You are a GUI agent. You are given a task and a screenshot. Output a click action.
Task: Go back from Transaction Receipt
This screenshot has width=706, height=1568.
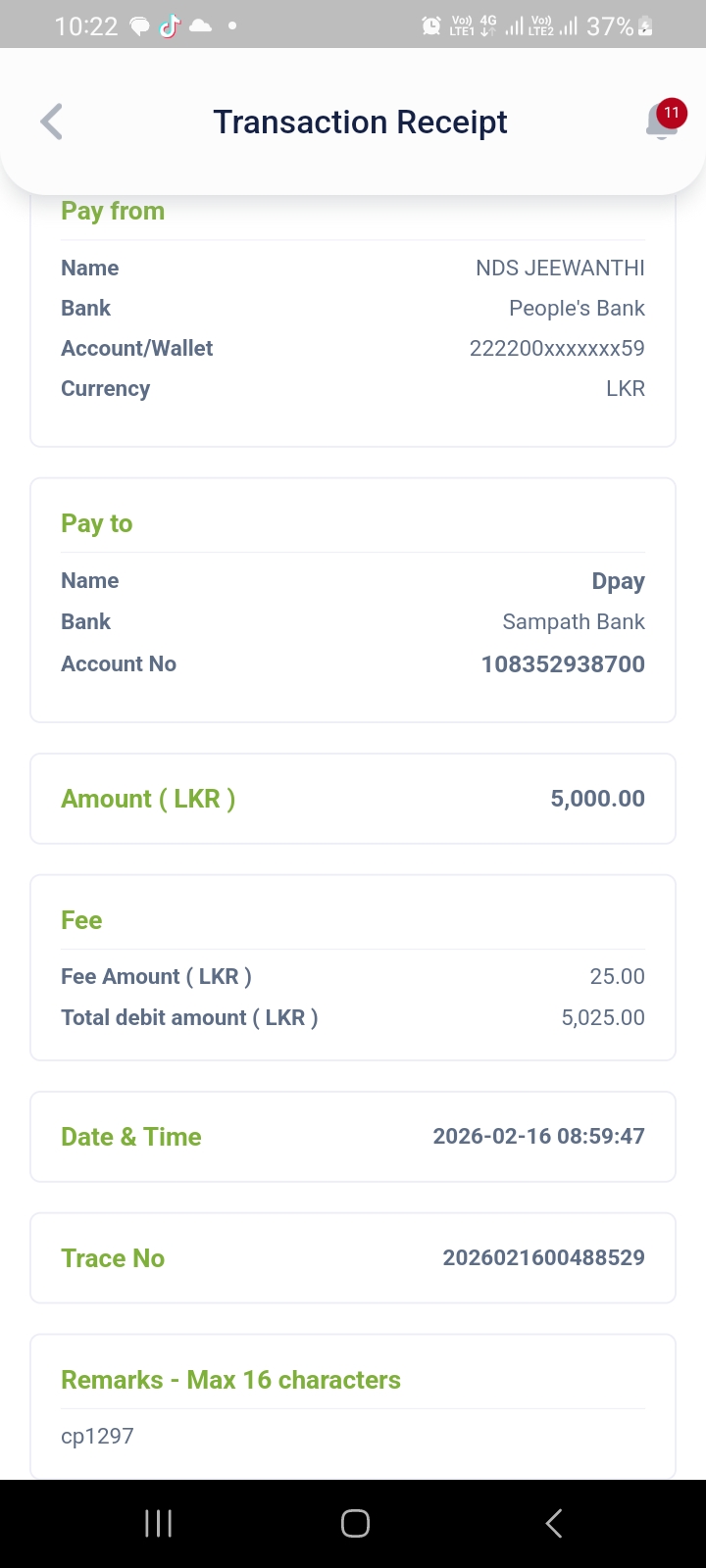[x=52, y=122]
